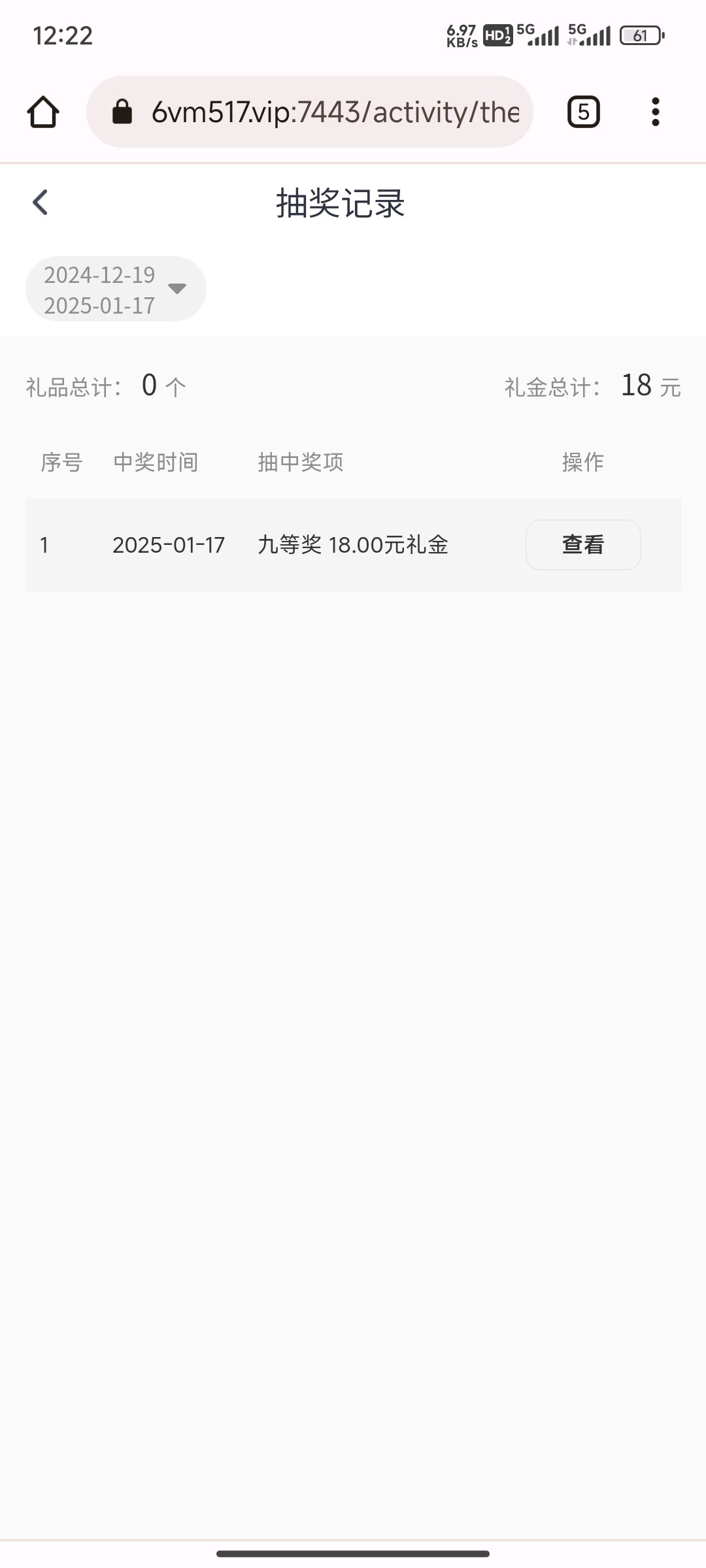Open the browser overflow menu
706x1568 pixels.
point(655,112)
